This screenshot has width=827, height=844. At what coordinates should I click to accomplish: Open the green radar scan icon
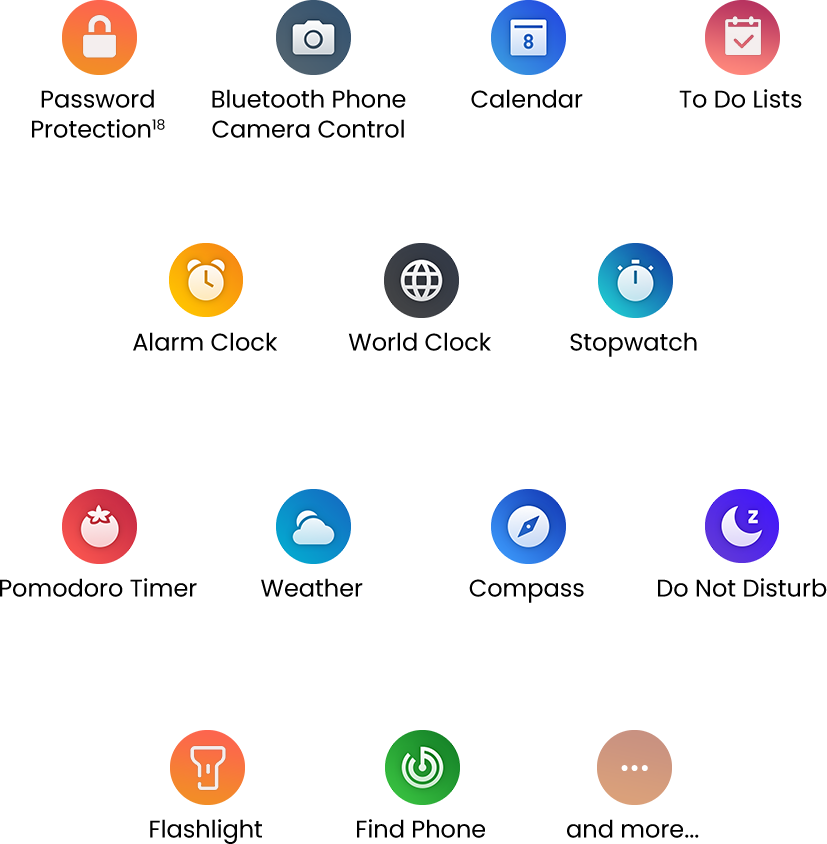point(422,767)
